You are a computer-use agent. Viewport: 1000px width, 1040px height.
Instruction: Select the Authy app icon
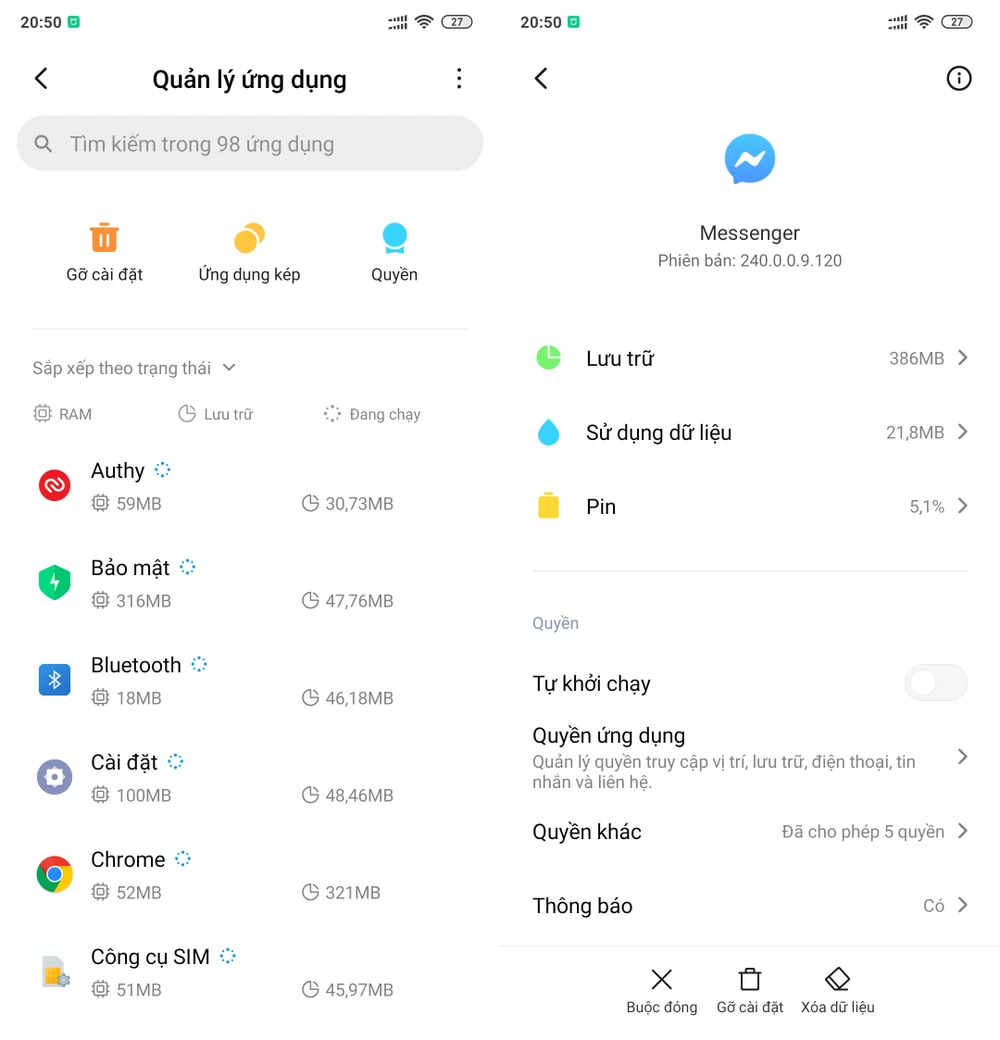pos(54,486)
